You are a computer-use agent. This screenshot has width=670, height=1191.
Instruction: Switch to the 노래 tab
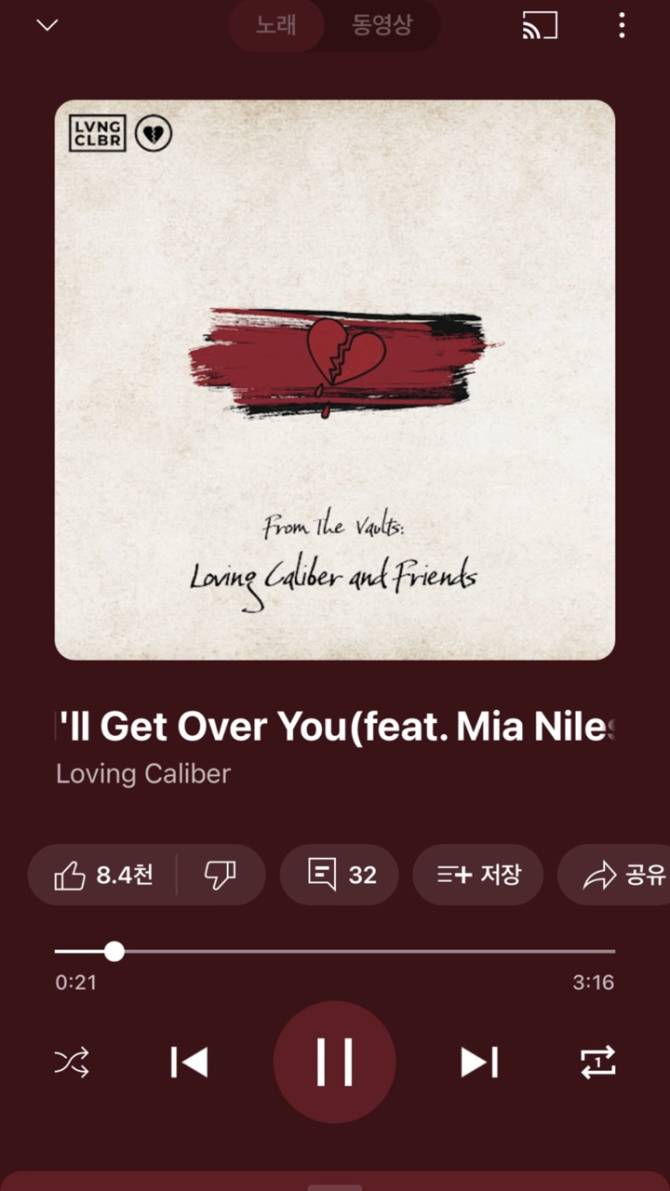(276, 26)
